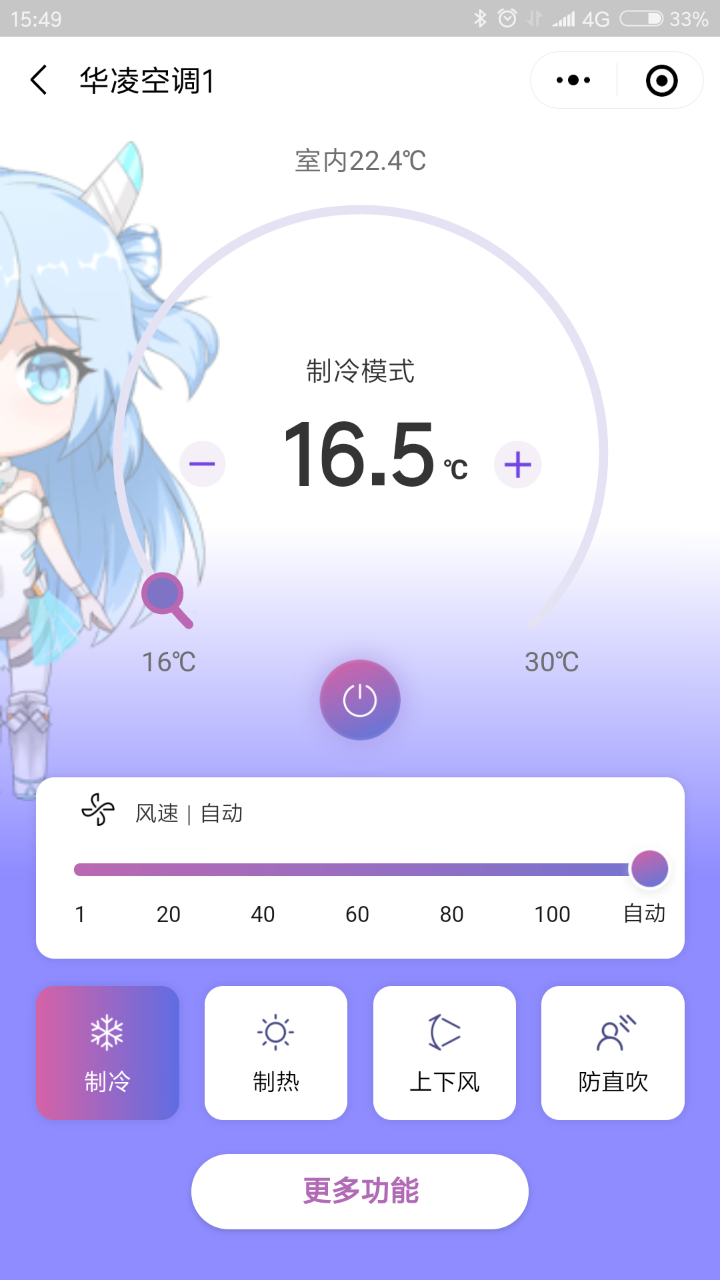
Task: Decrease the temperature with the minus button
Action: click(x=202, y=464)
